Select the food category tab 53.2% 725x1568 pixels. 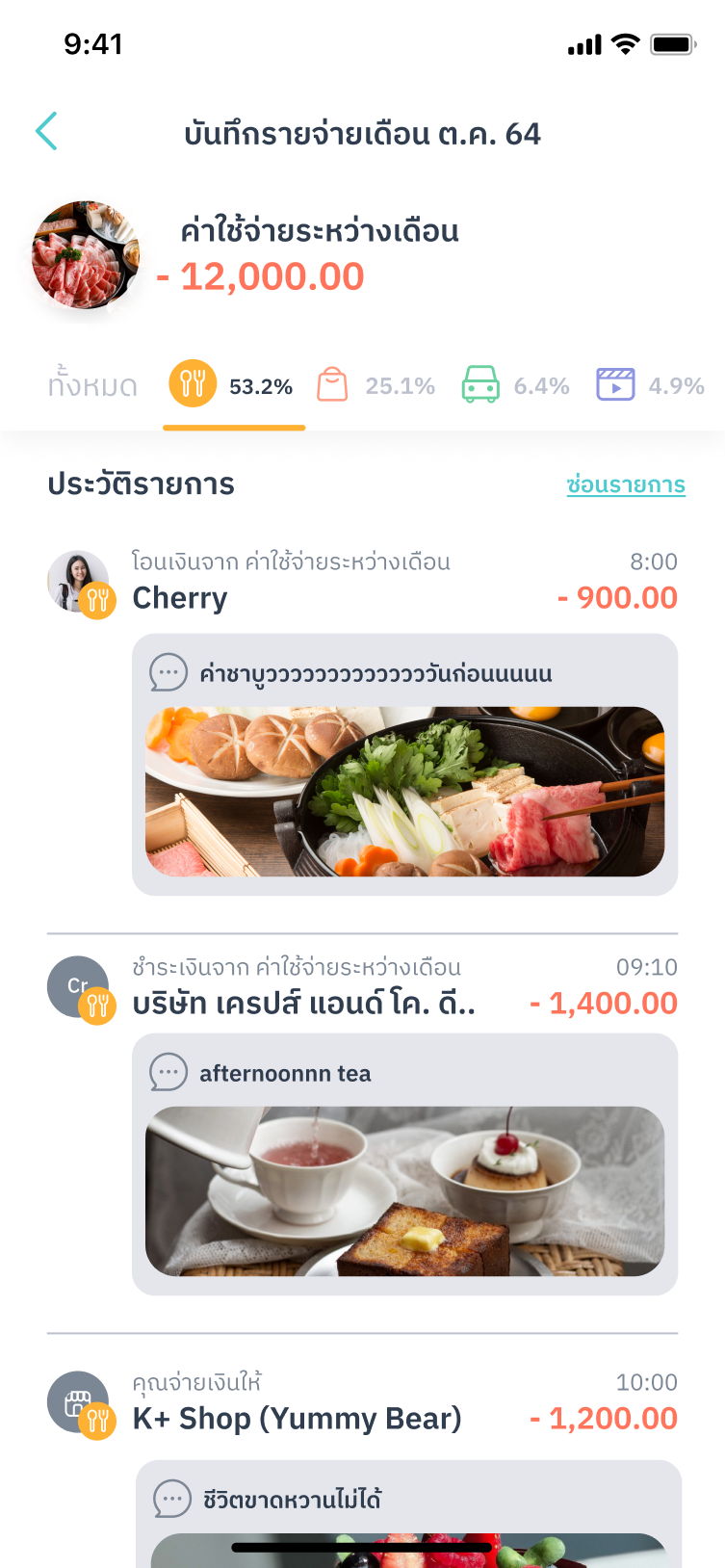click(x=233, y=385)
